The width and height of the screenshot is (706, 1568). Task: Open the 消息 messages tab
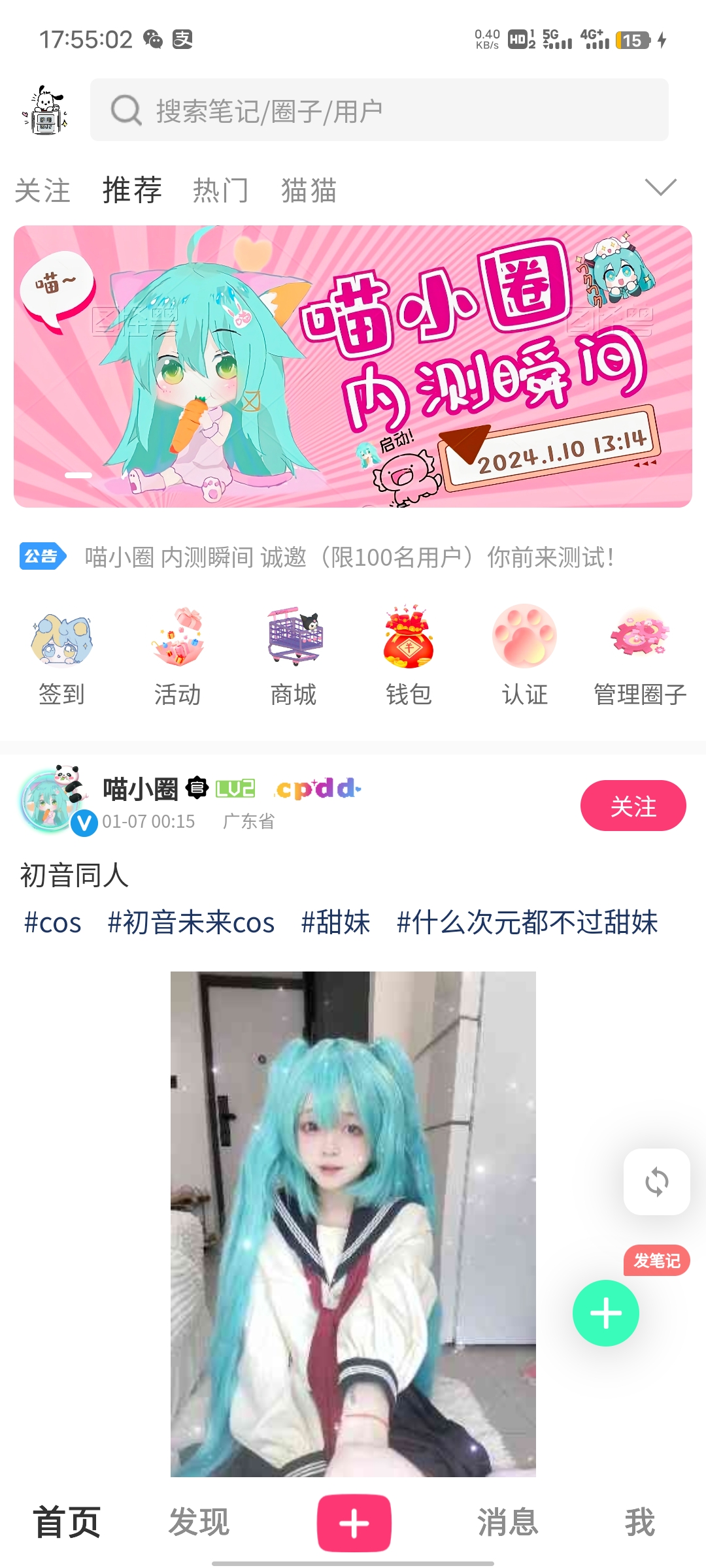[x=508, y=1522]
